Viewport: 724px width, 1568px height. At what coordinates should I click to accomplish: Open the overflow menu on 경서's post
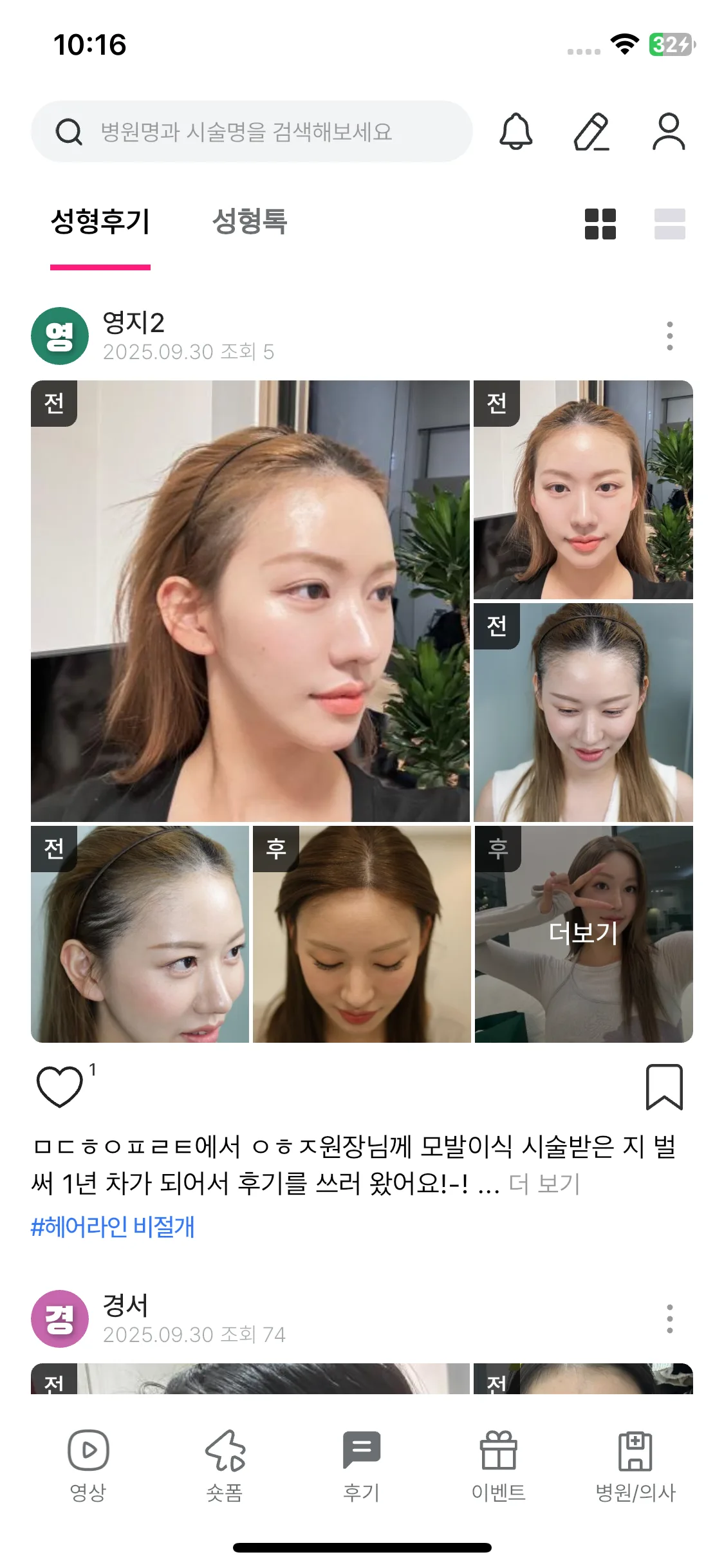669,1318
